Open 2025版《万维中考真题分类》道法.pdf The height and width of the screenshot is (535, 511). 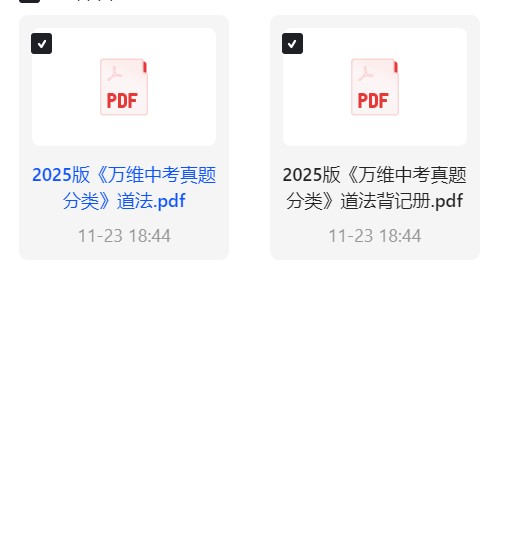click(x=124, y=188)
